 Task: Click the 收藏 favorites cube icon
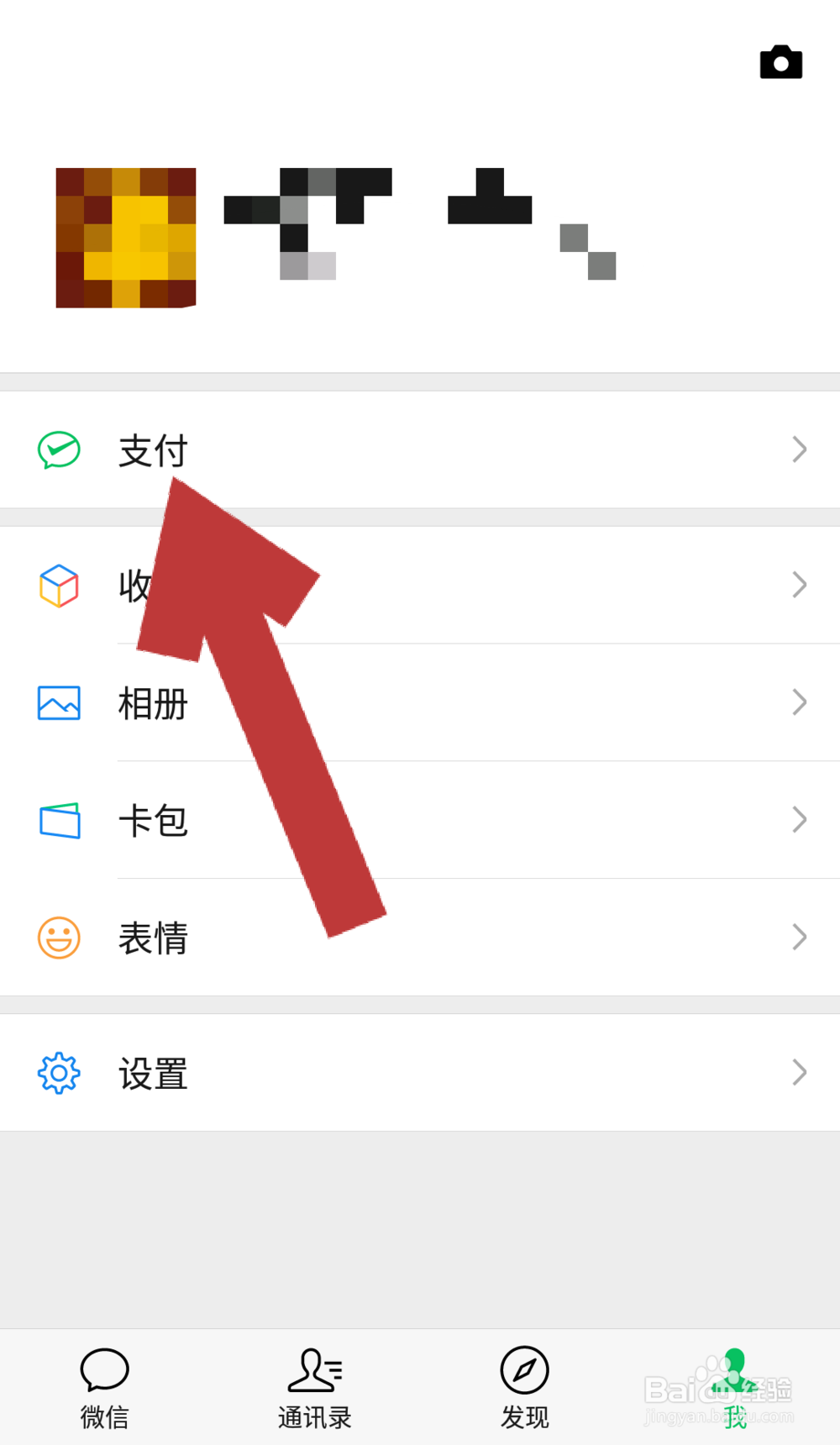point(58,586)
